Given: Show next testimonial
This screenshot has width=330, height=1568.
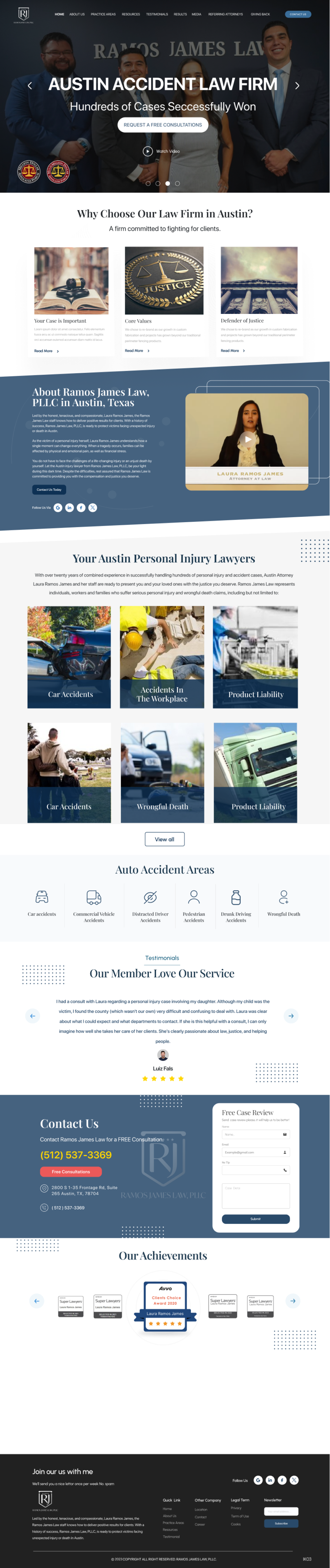Looking at the screenshot, I should click(x=291, y=1015).
